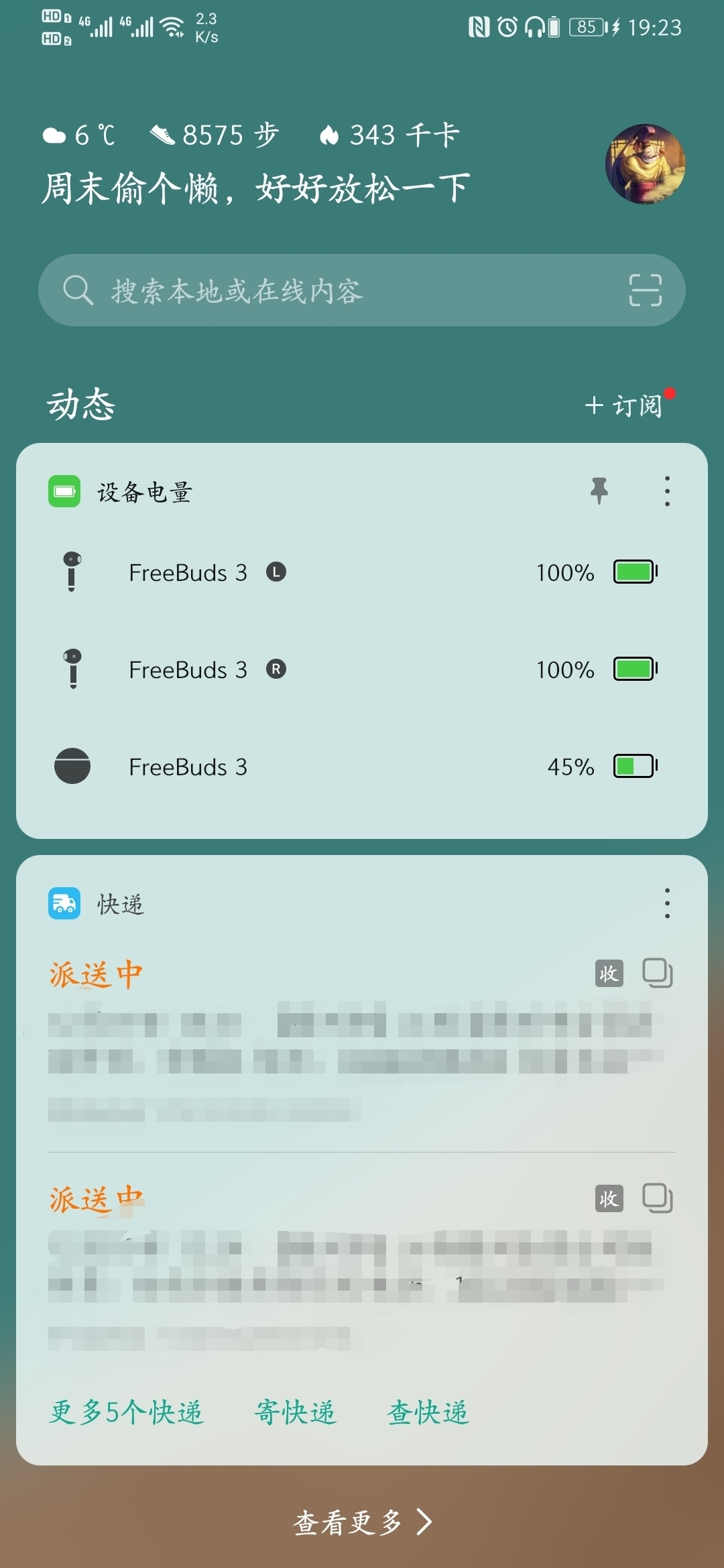Select 查快递 to track a package
724x1568 pixels.
[428, 1412]
